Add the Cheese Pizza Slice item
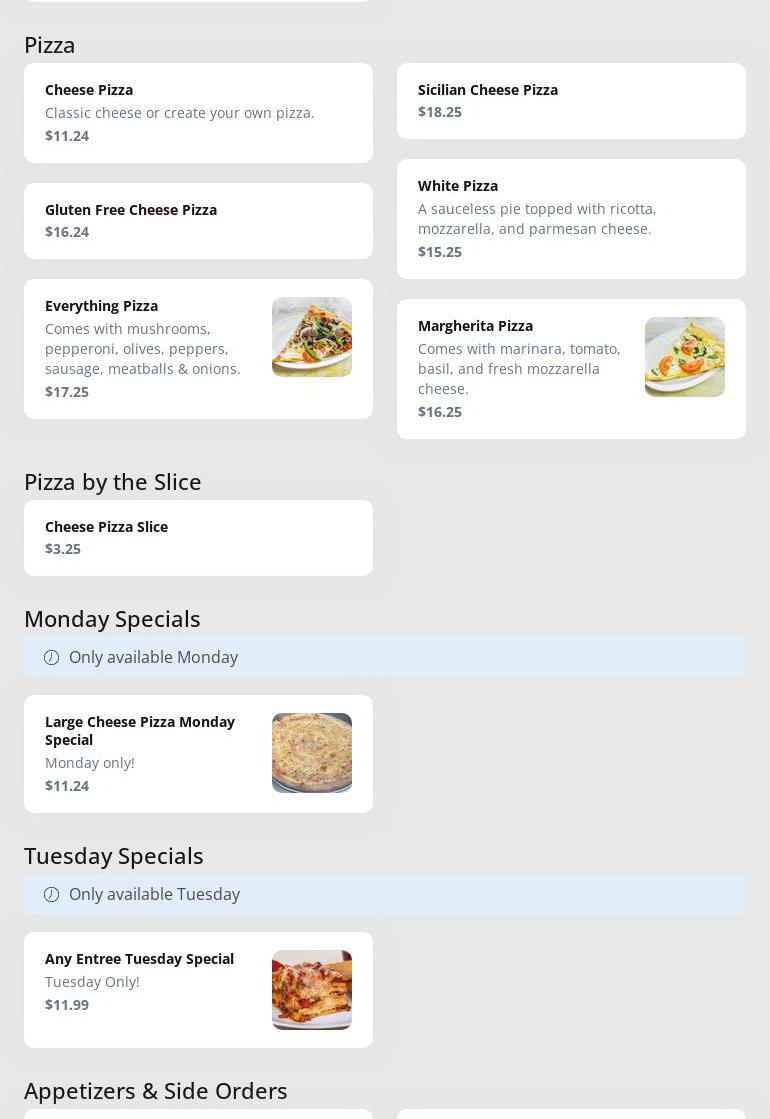 (198, 538)
